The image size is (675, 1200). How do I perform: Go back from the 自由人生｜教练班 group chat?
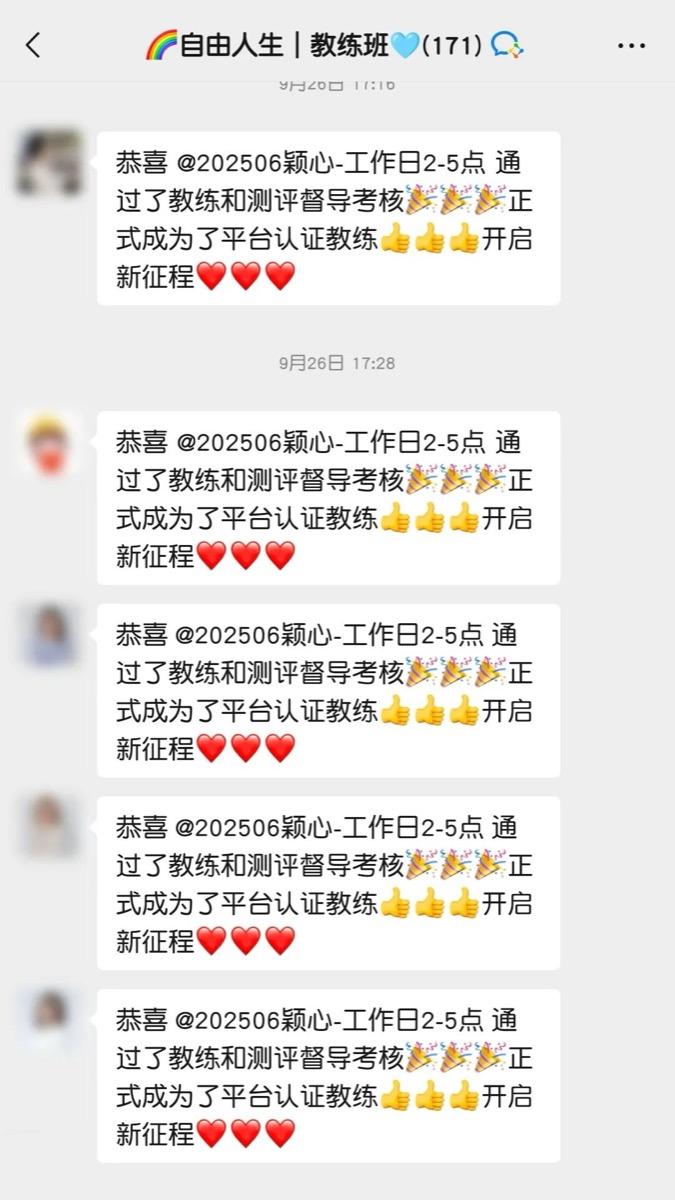[33, 45]
